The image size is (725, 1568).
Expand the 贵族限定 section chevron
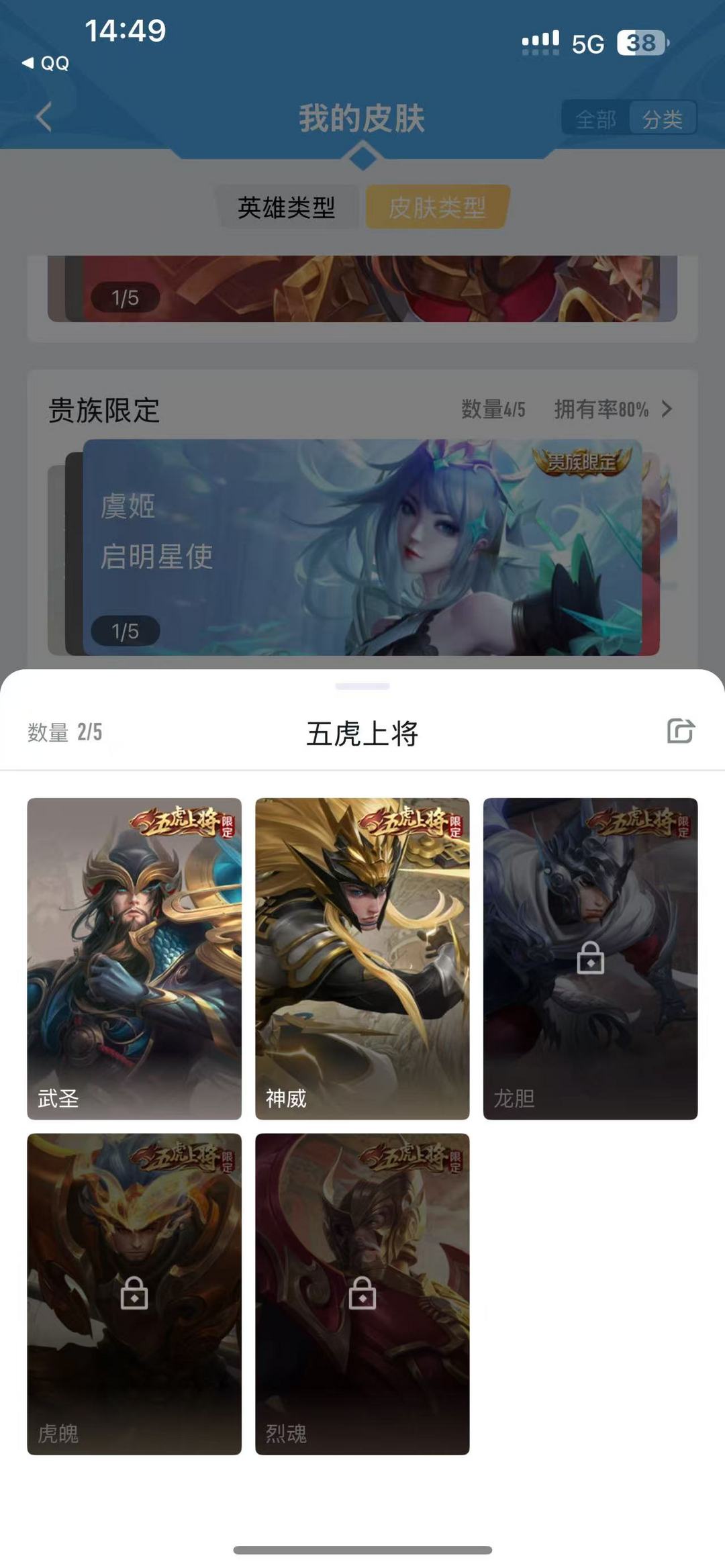[x=667, y=409]
